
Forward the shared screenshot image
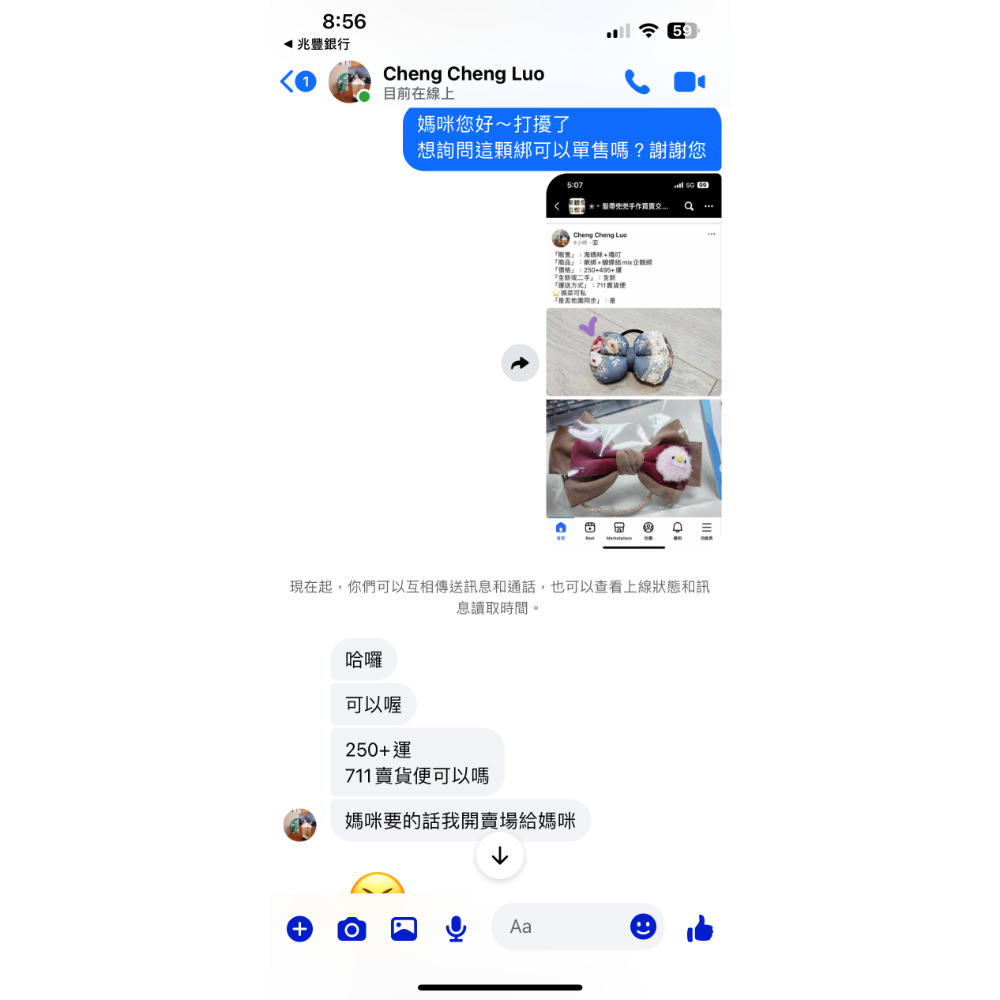click(x=519, y=364)
